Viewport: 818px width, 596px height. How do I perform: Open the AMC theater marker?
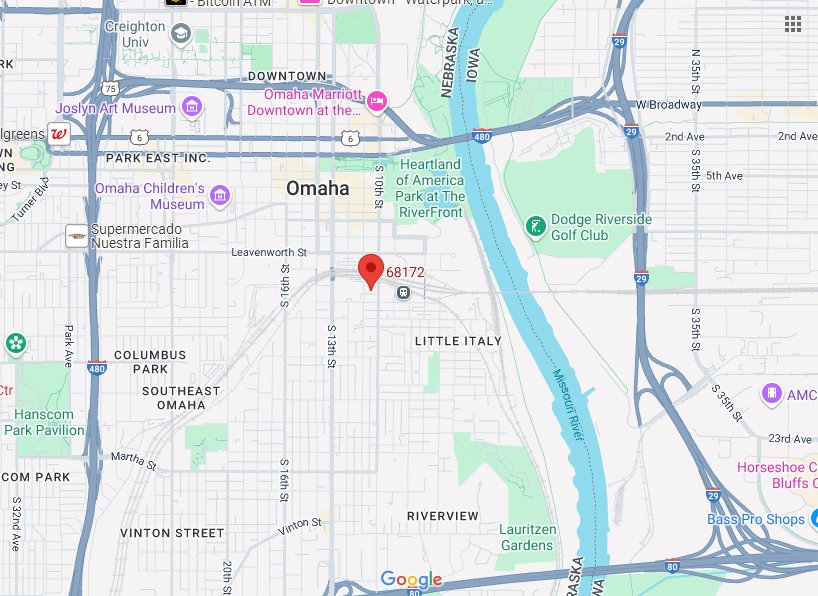pos(770,394)
